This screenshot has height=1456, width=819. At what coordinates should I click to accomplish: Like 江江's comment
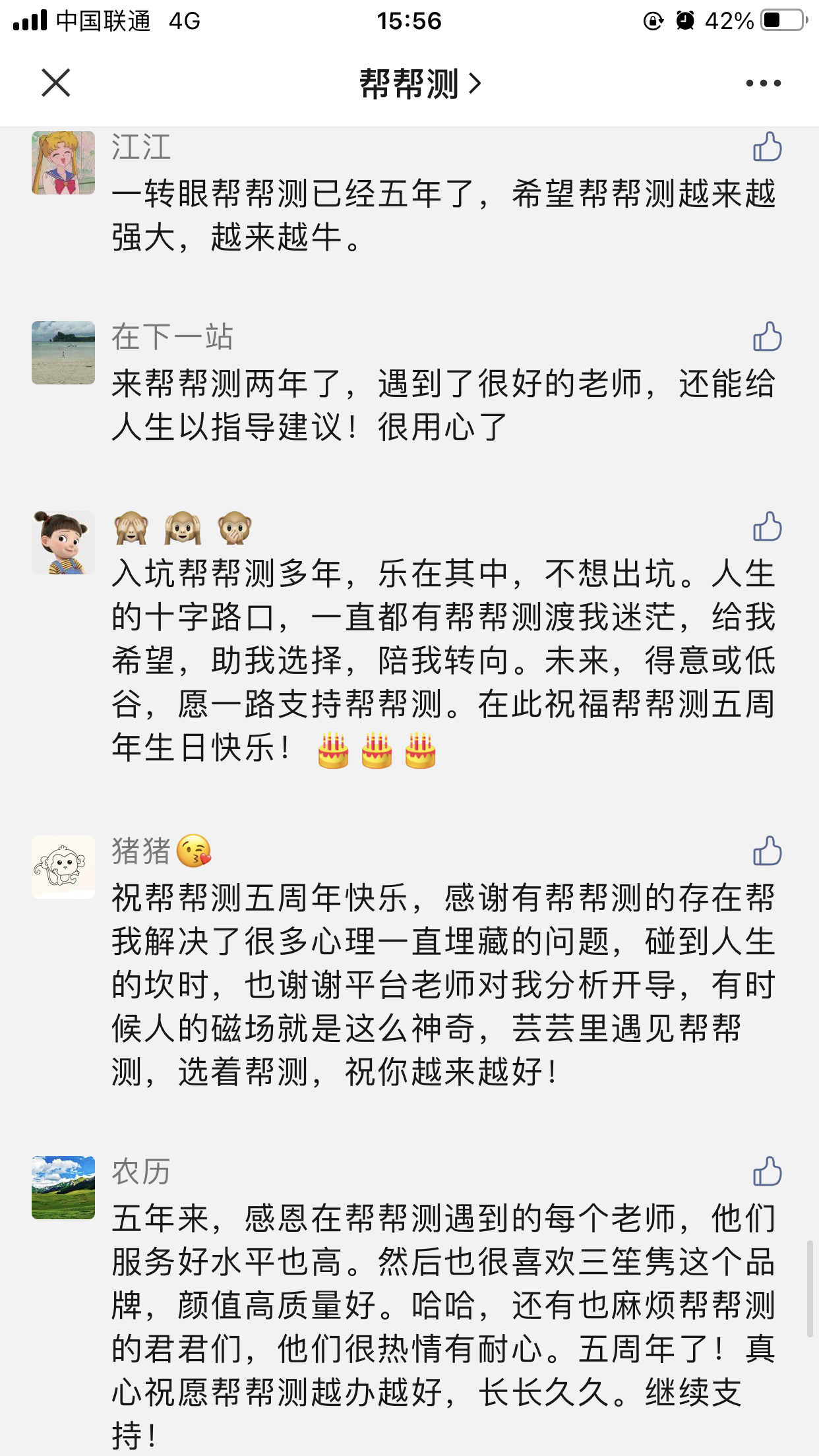767,147
